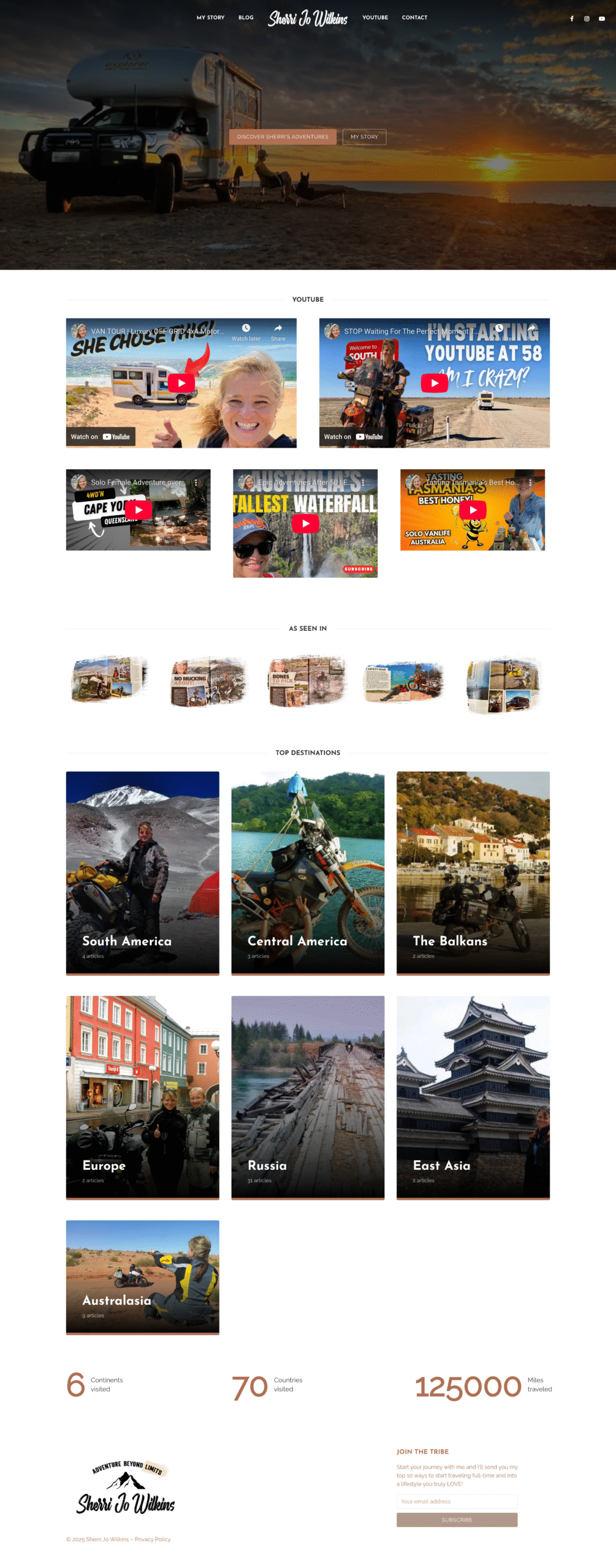Open the Blog menu link
616x1568 pixels.
[246, 18]
